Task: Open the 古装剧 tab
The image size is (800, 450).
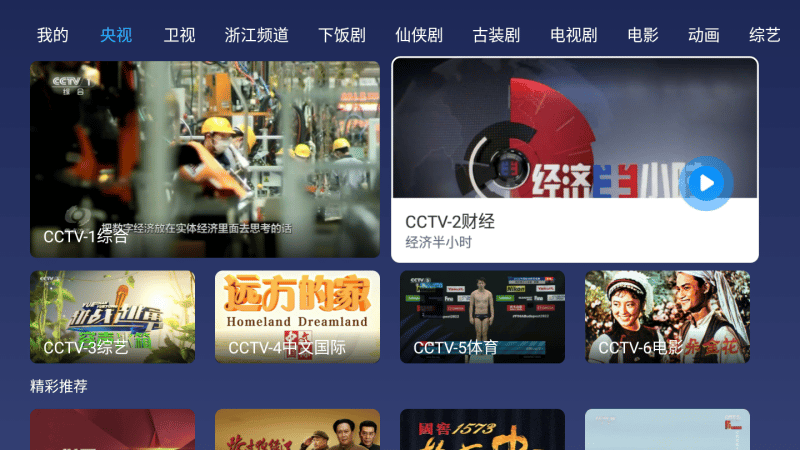Action: 496,35
